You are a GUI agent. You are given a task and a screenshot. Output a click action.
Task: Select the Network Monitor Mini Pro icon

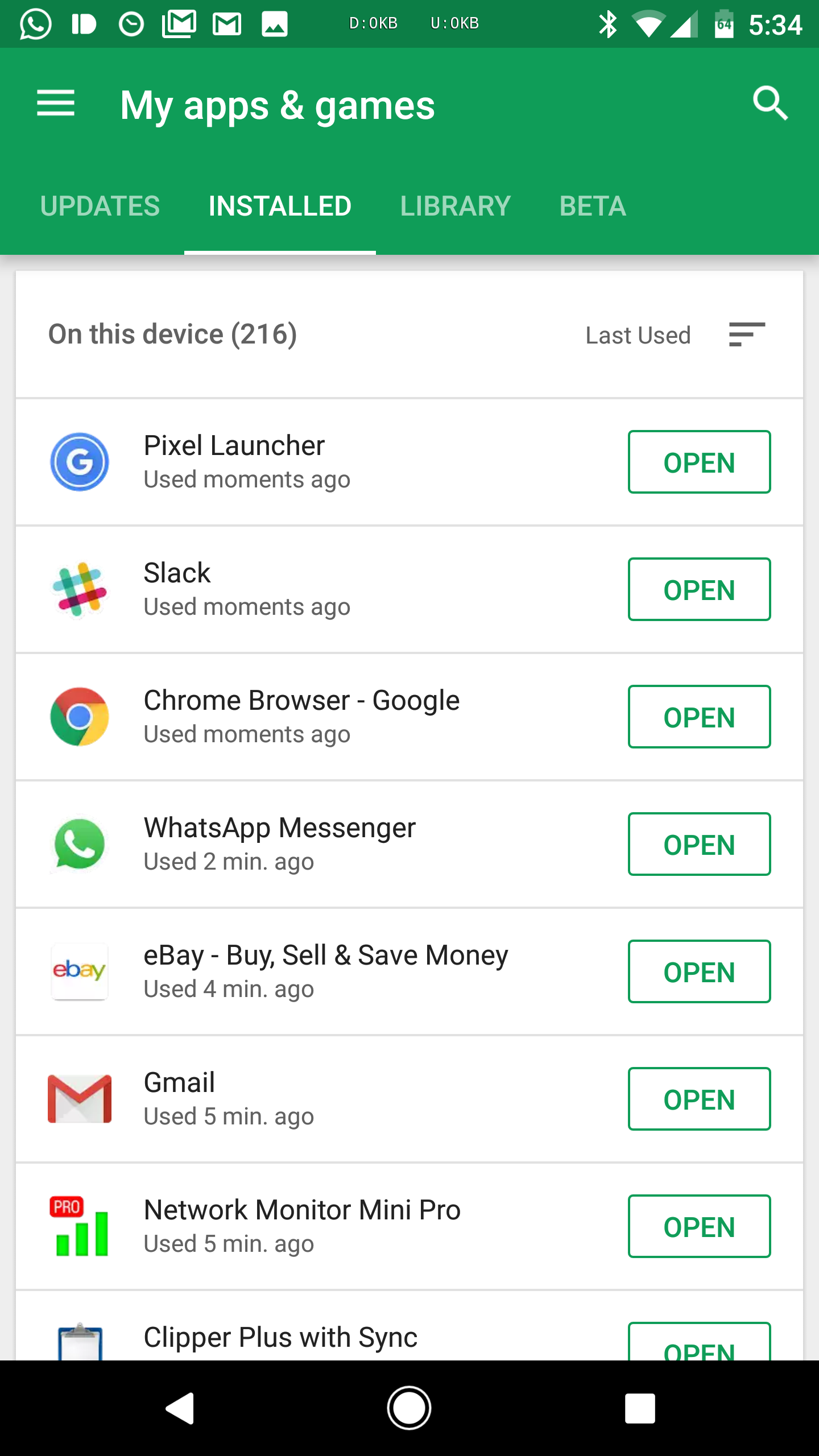click(80, 1226)
